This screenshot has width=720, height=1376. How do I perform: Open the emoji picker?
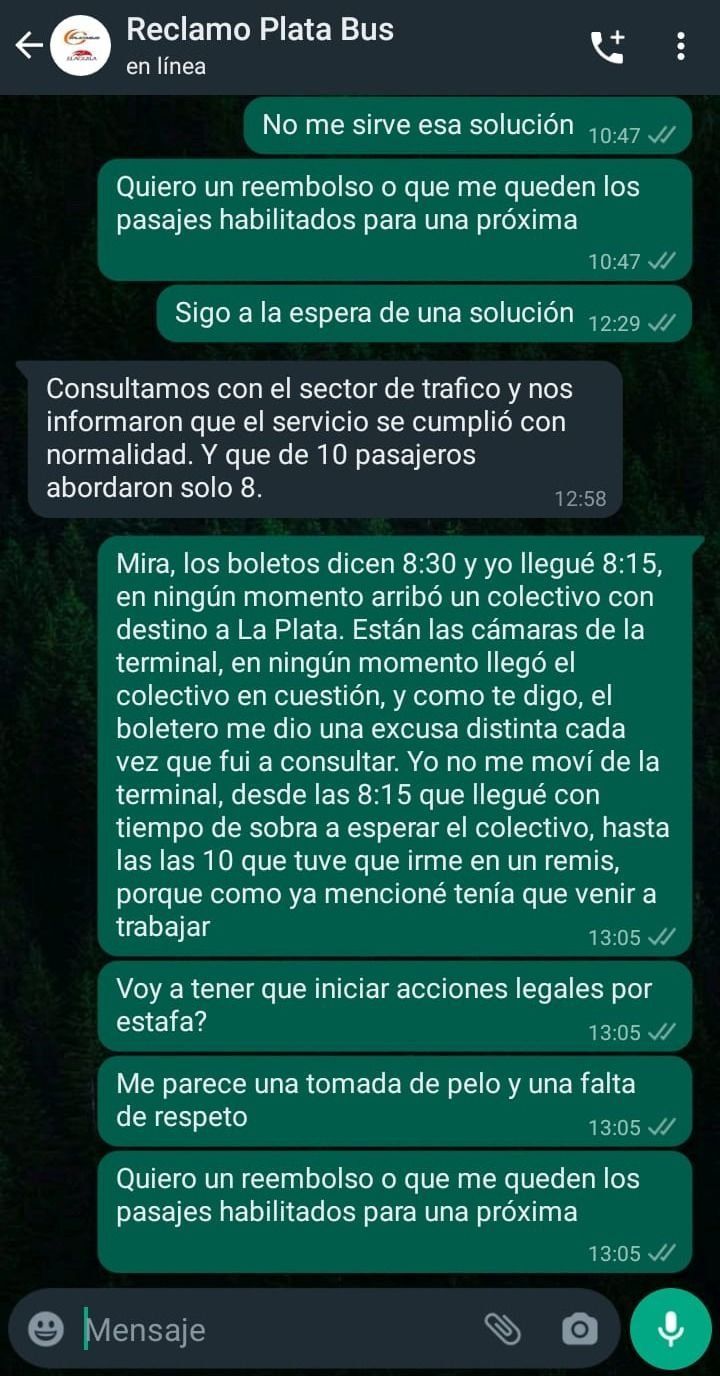[x=45, y=1329]
